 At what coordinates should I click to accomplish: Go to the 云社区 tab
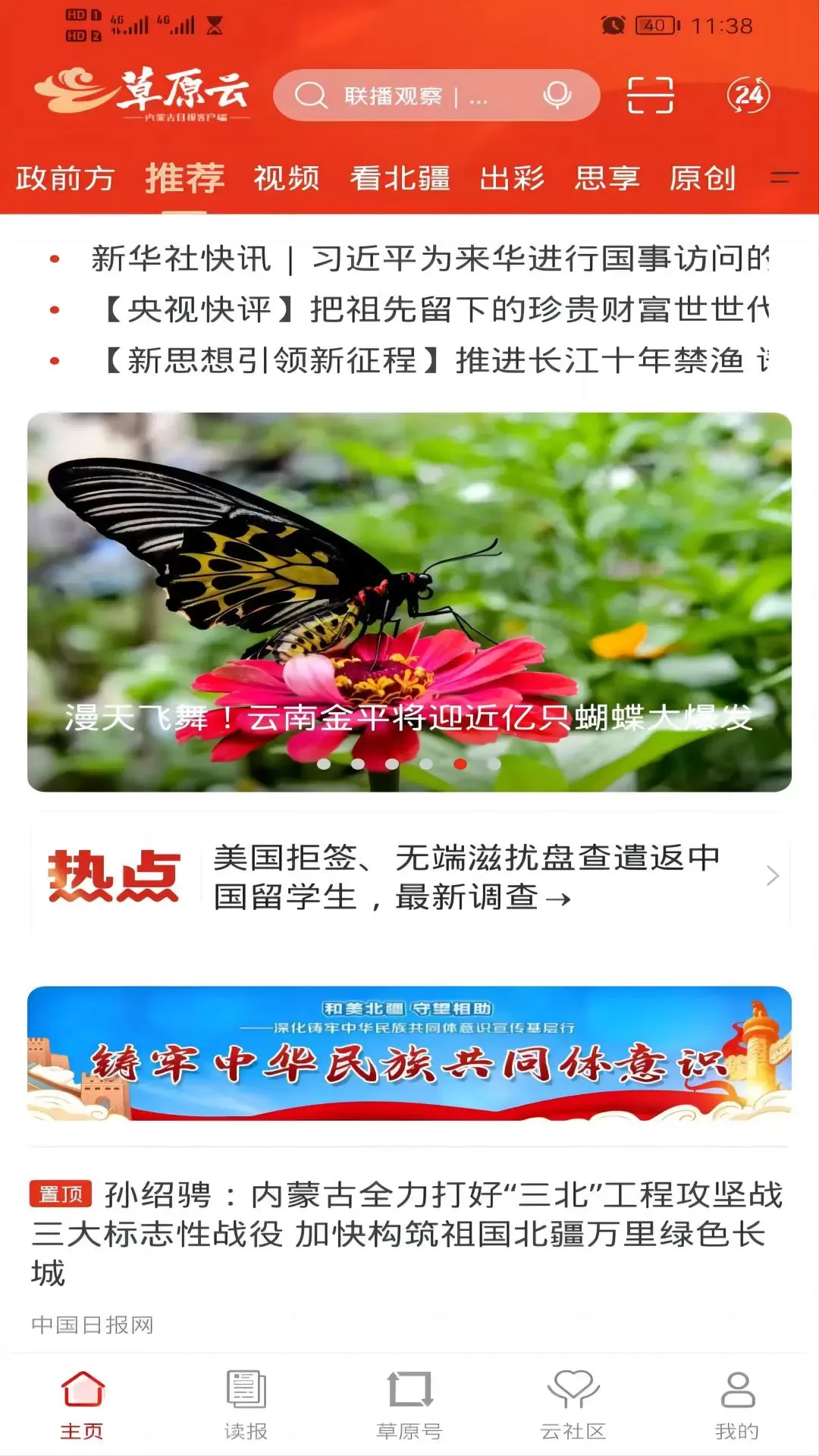pos(573,1404)
